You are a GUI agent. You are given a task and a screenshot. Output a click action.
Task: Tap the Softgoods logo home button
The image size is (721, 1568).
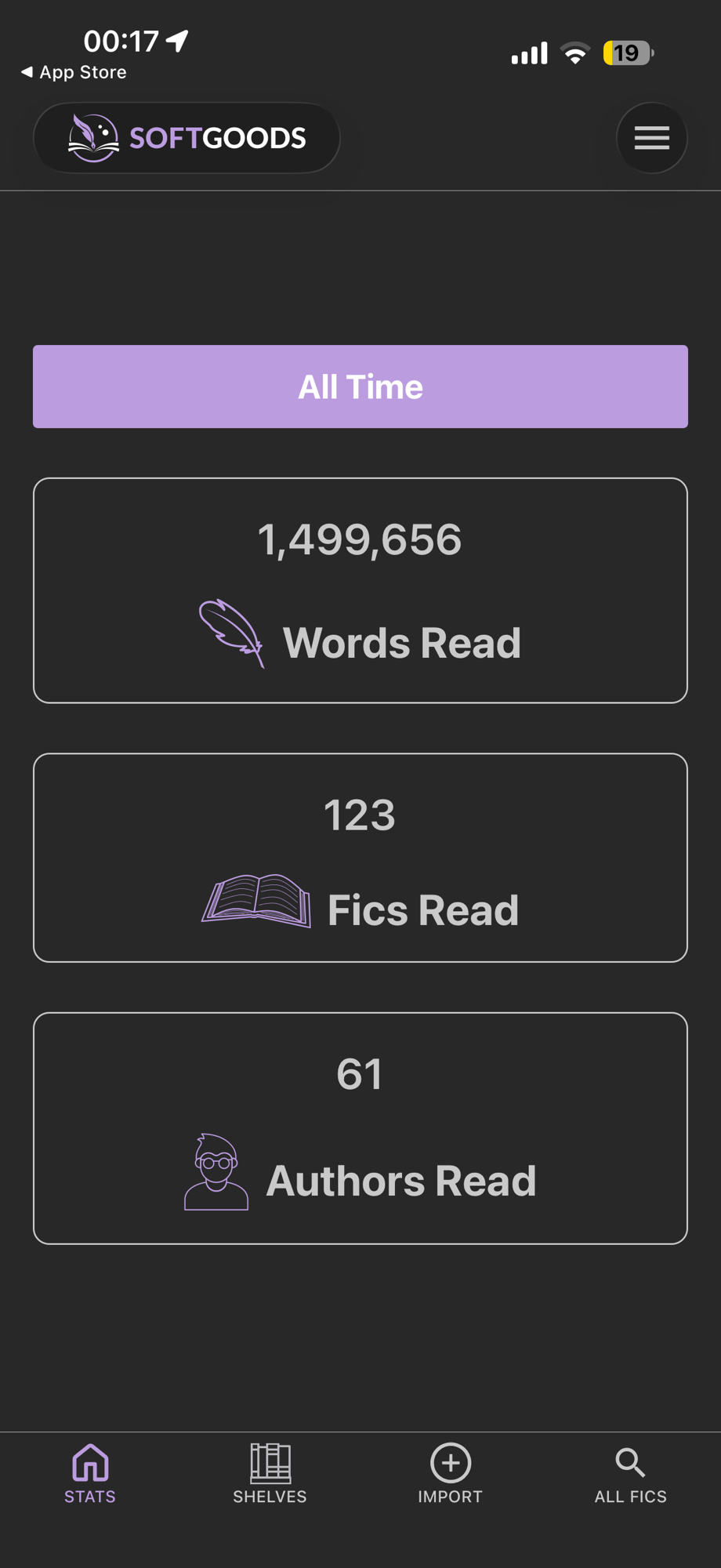coord(187,138)
